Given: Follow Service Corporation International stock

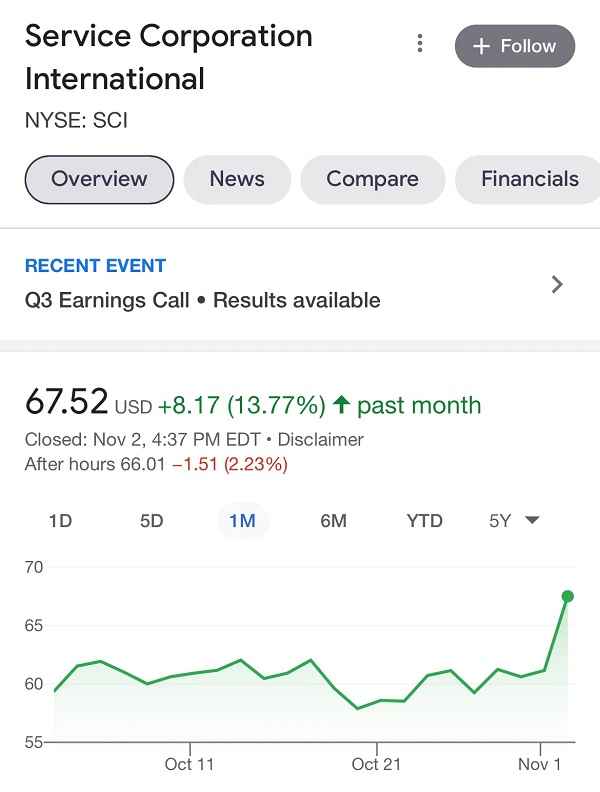Looking at the screenshot, I should coord(514,46).
